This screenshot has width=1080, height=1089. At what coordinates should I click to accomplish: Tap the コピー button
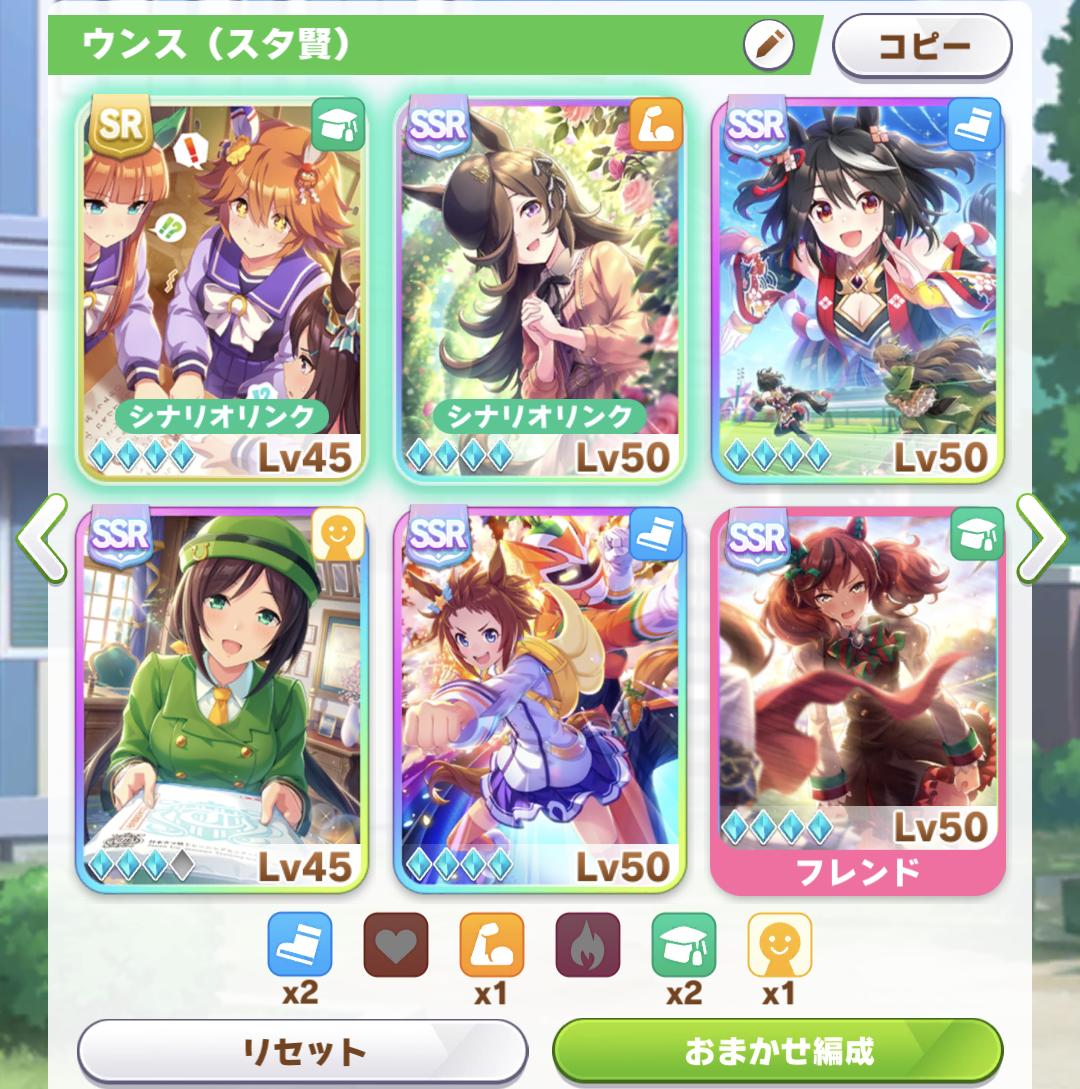click(922, 46)
